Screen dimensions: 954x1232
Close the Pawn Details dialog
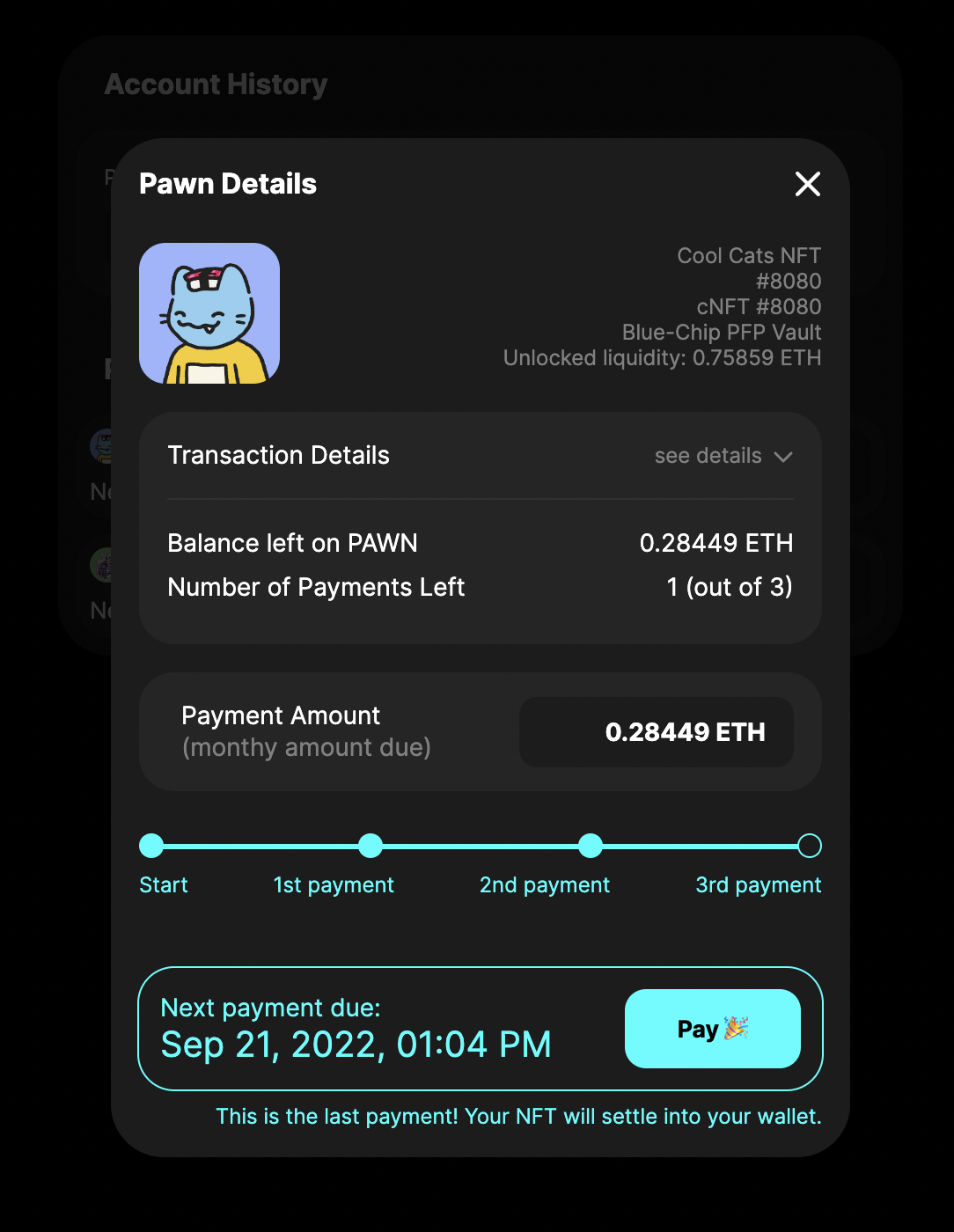pos(807,184)
